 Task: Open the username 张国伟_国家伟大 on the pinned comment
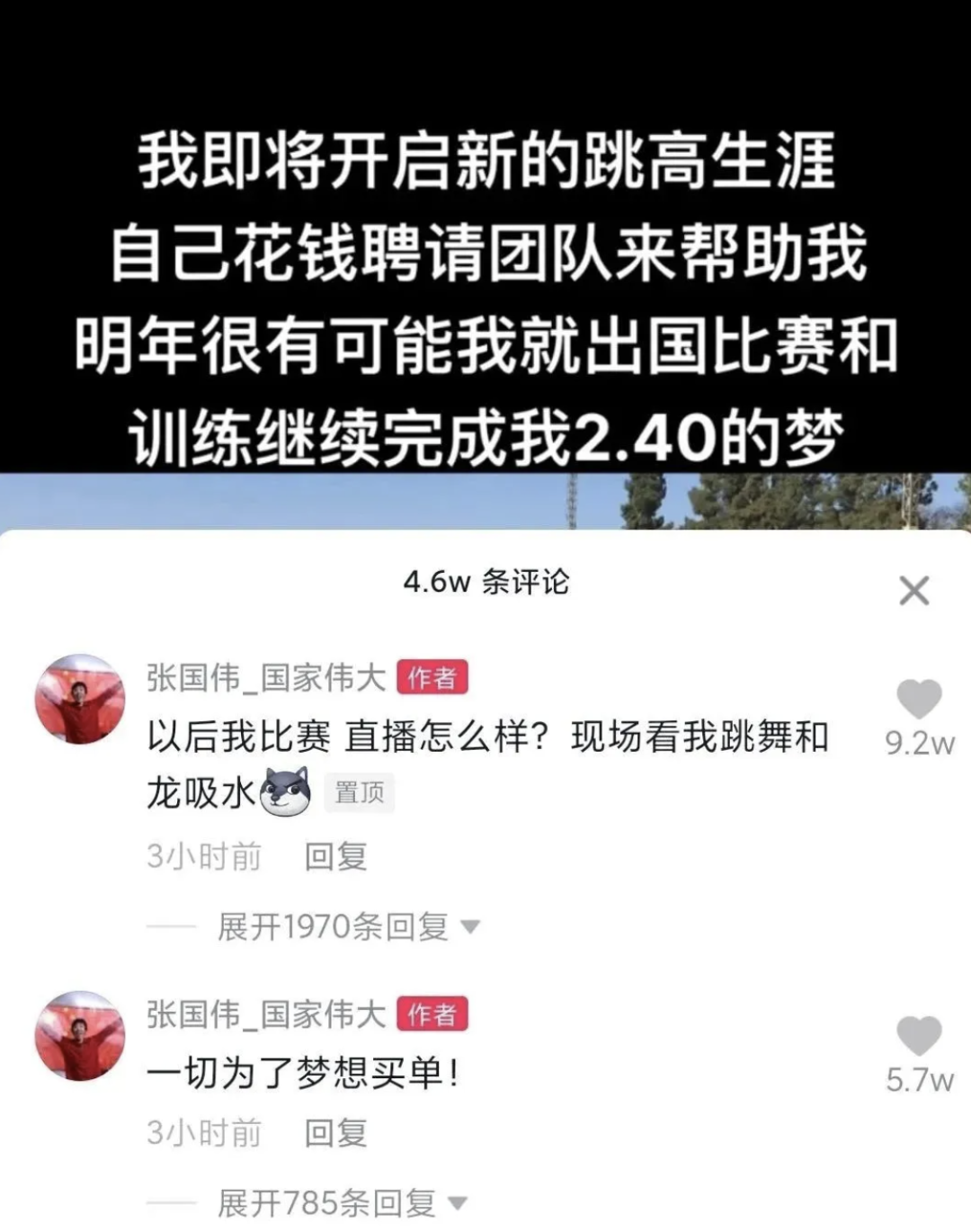pyautogui.click(x=266, y=677)
